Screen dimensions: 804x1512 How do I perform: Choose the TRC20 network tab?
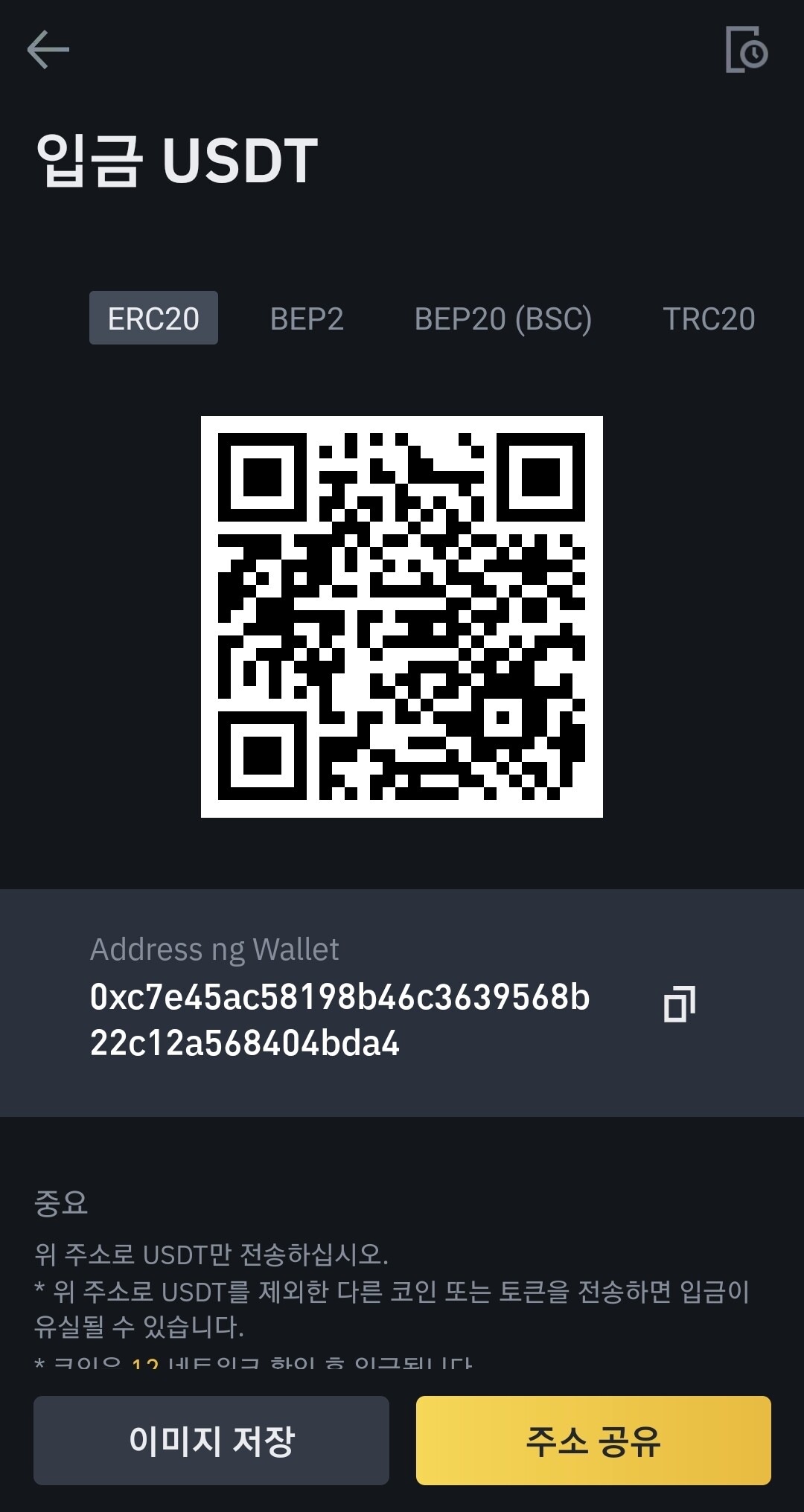(709, 318)
